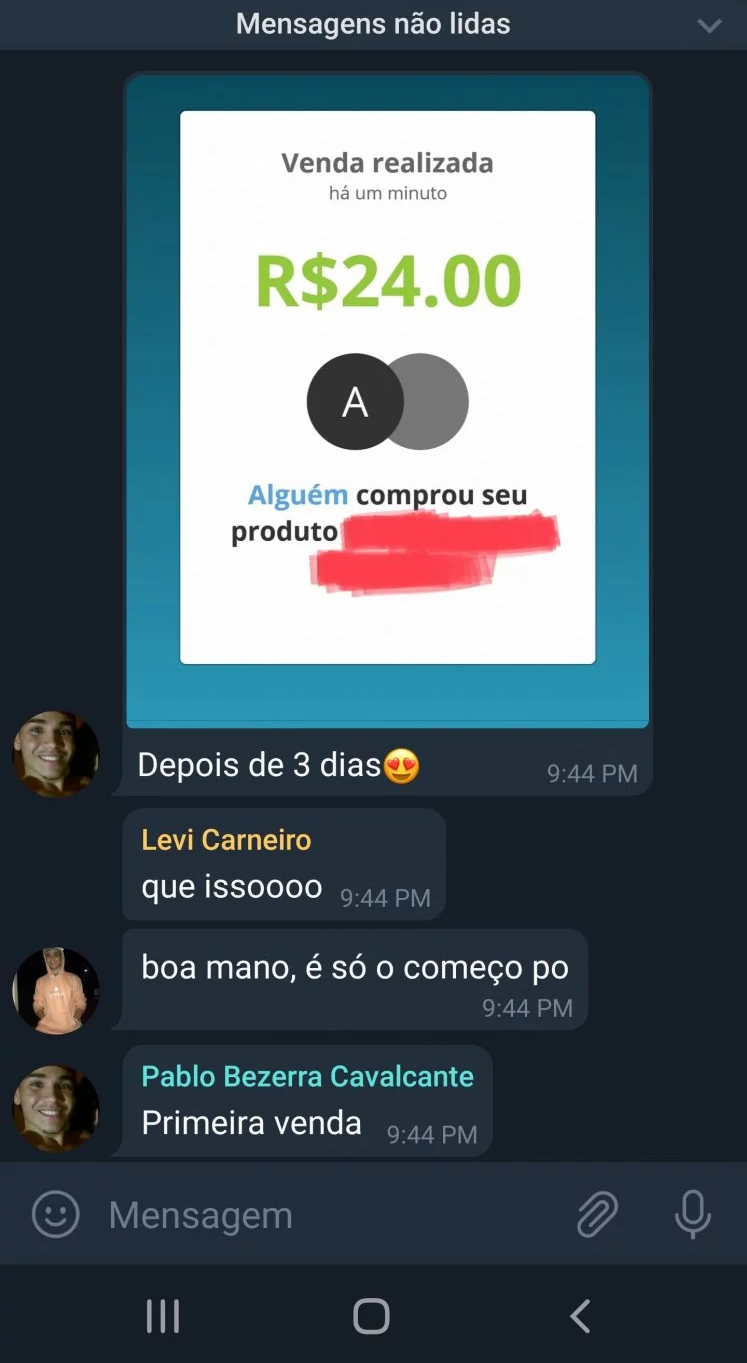Record a voice message with microphone

[692, 1215]
